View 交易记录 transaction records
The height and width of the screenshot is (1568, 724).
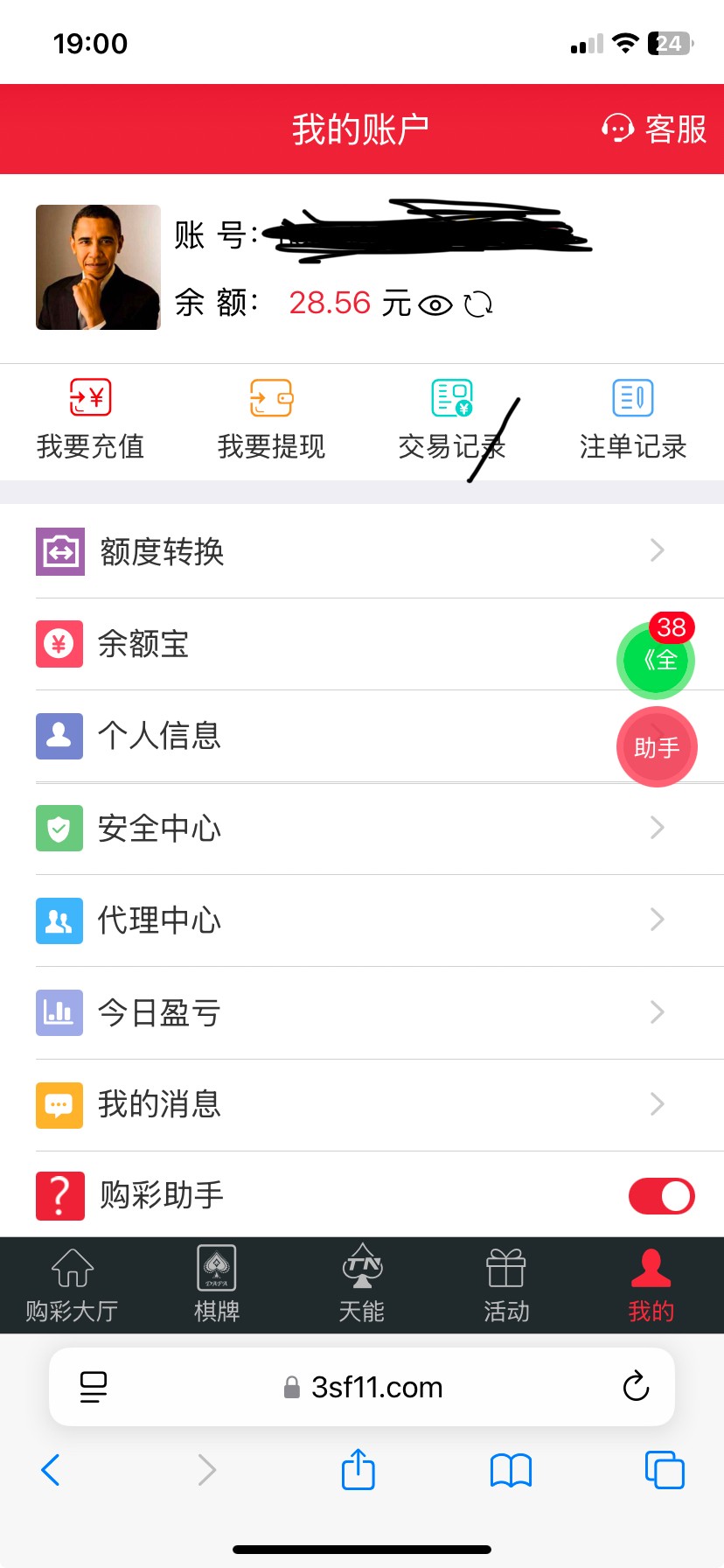click(x=451, y=420)
